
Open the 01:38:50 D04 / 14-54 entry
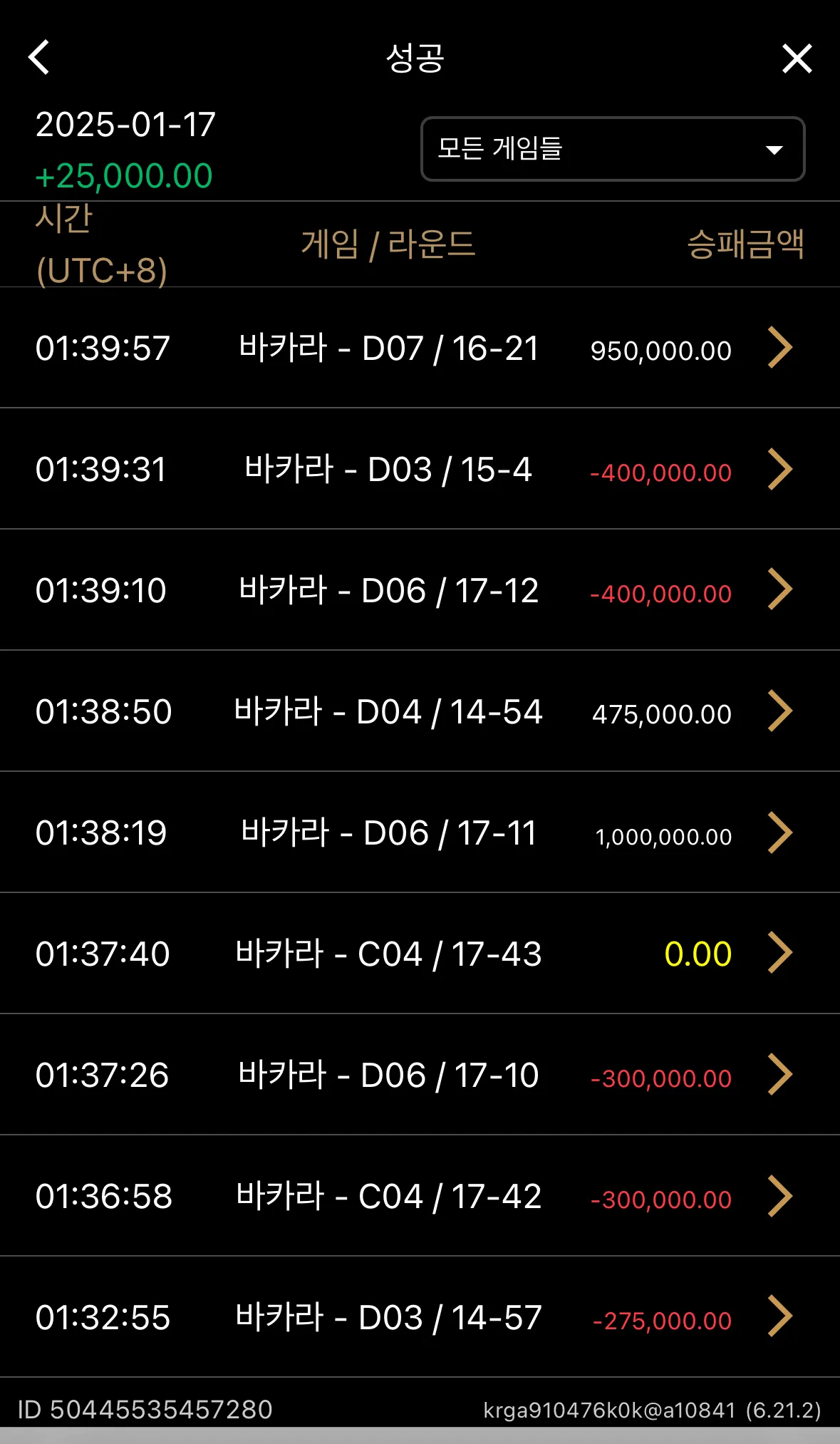420,711
